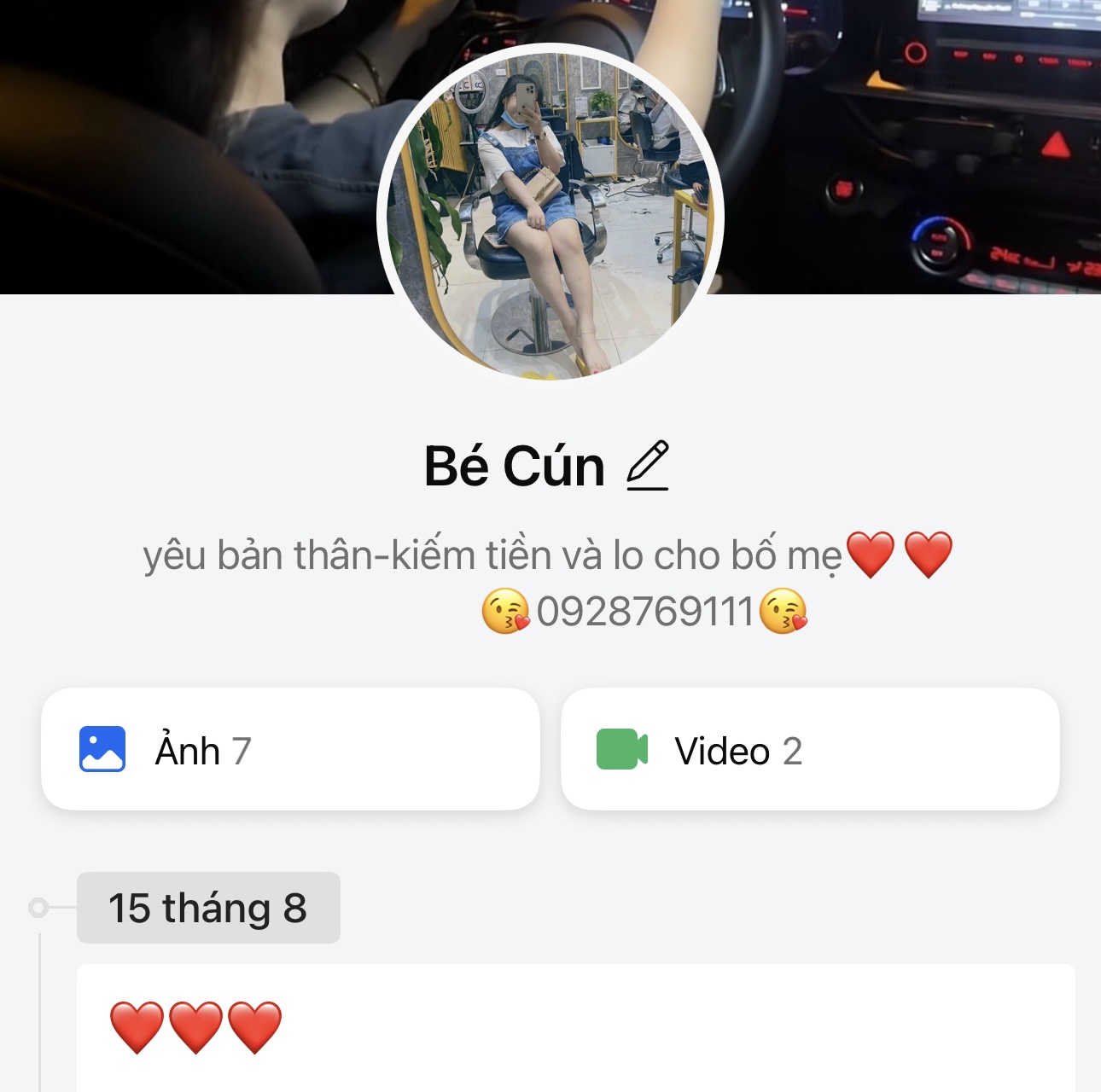The width and height of the screenshot is (1101, 1092).
Task: Open the profile avatar photo
Action: pos(550,213)
